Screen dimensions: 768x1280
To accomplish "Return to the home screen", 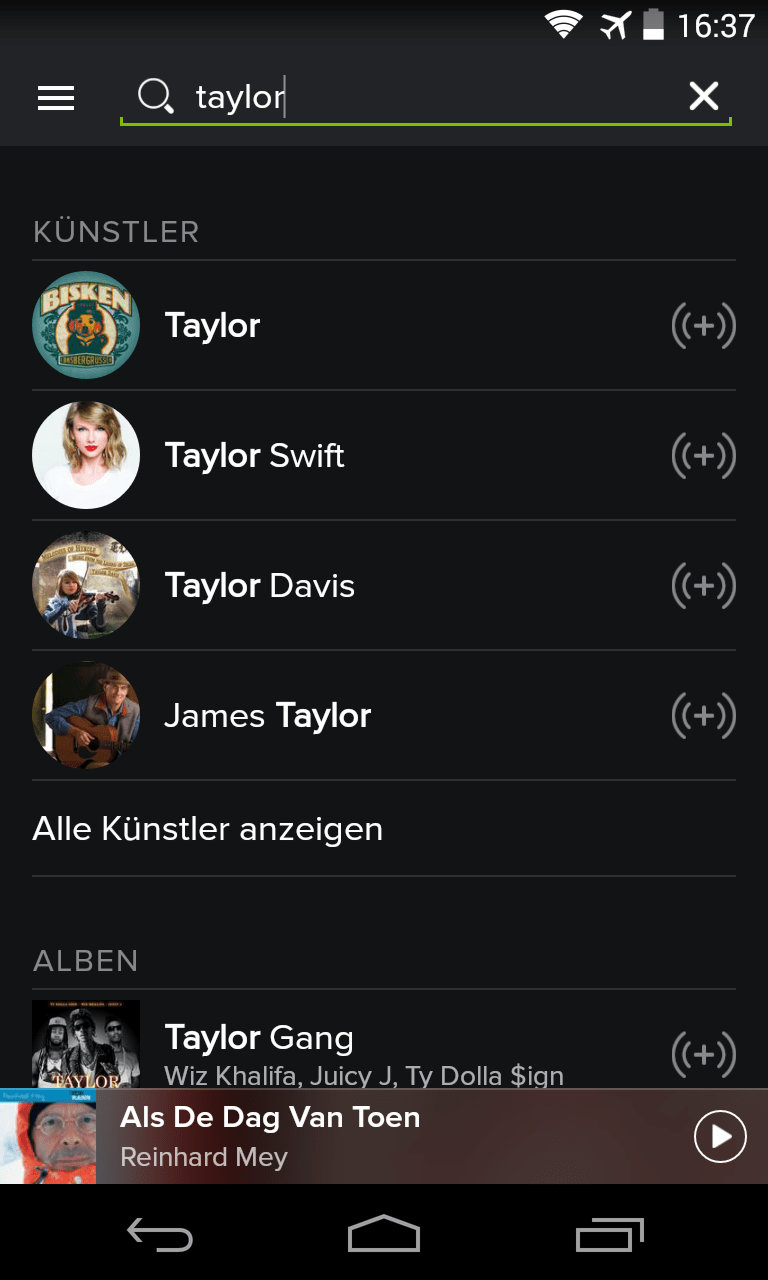I will point(384,1236).
